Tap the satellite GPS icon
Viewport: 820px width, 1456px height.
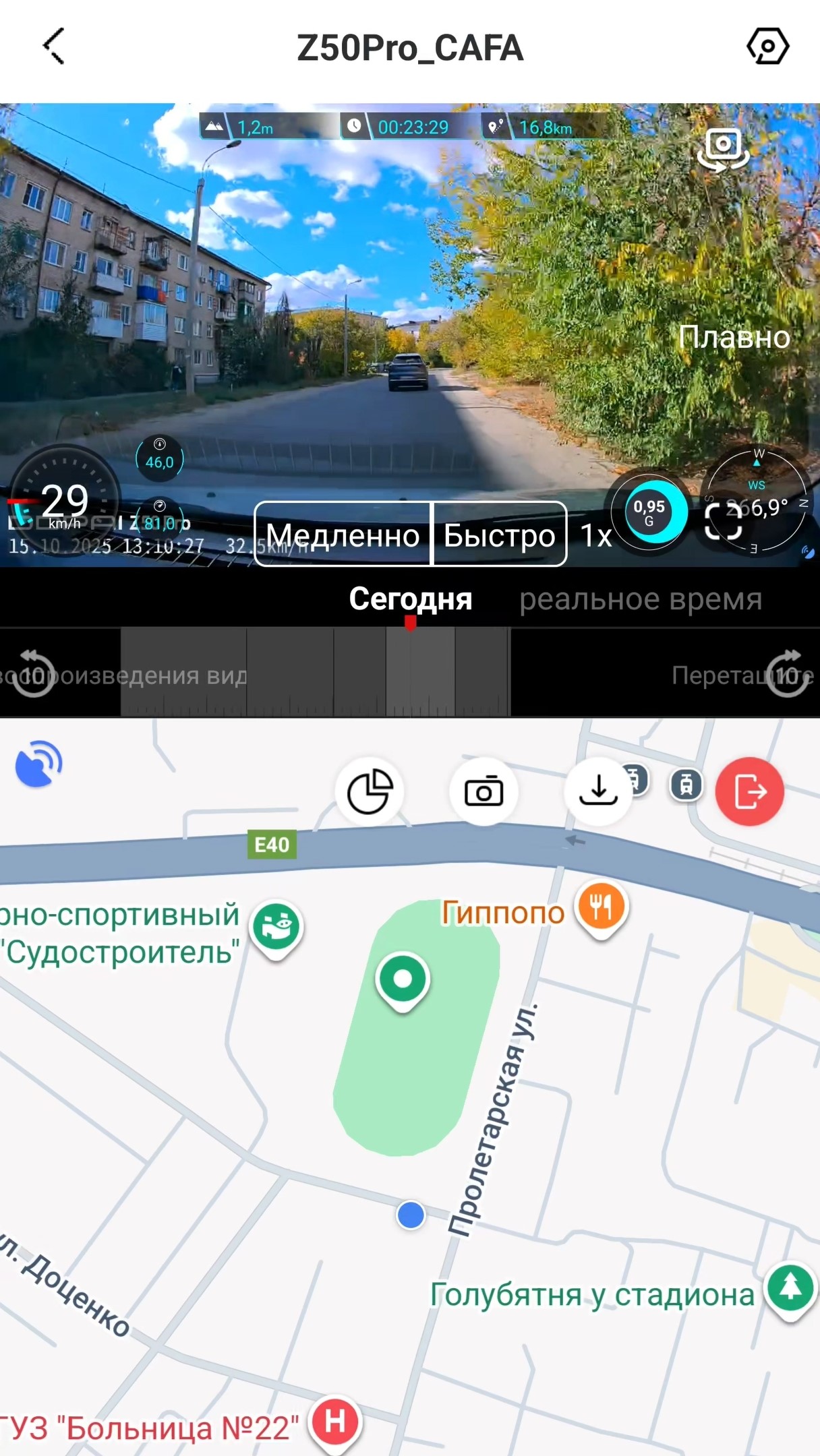[x=38, y=764]
